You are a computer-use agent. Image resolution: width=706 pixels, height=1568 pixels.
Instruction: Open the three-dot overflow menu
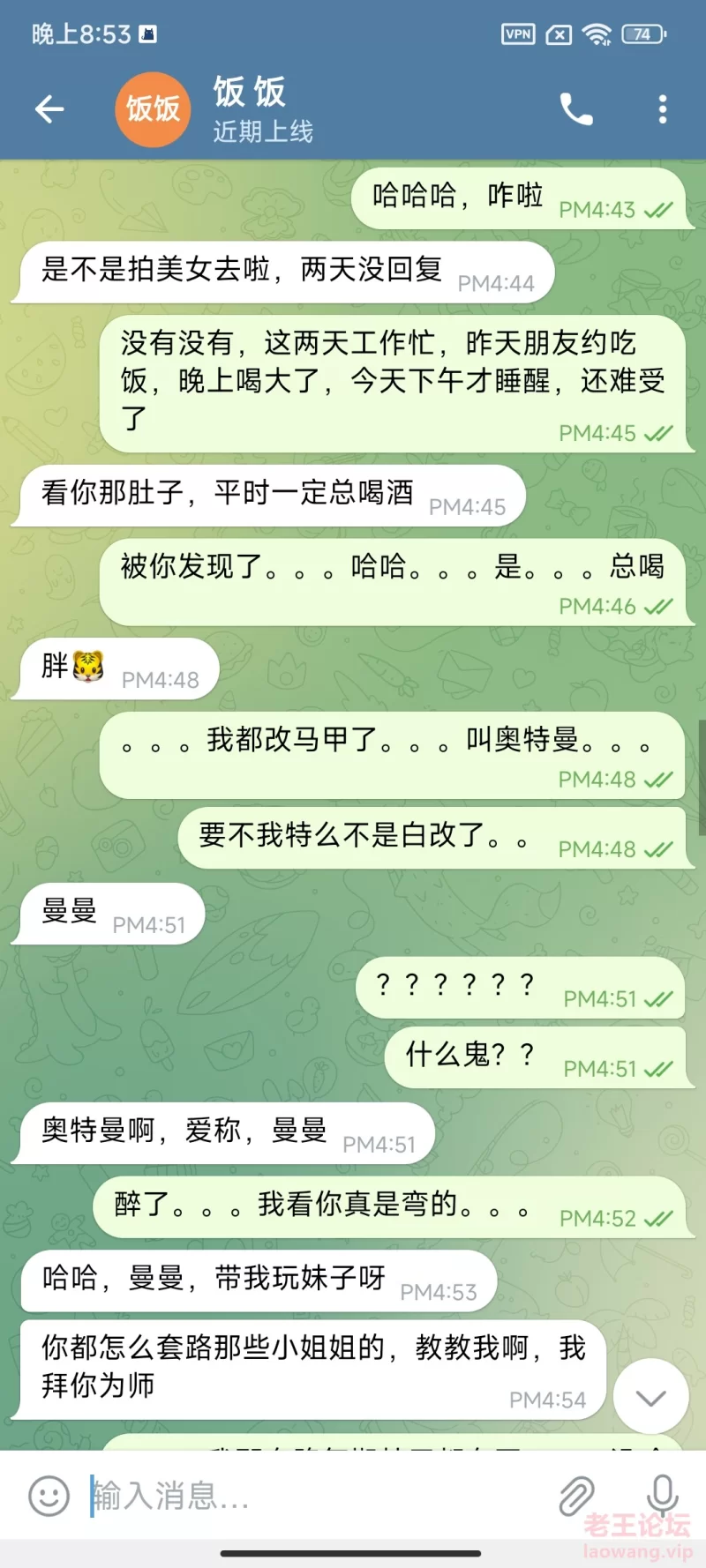[x=663, y=109]
